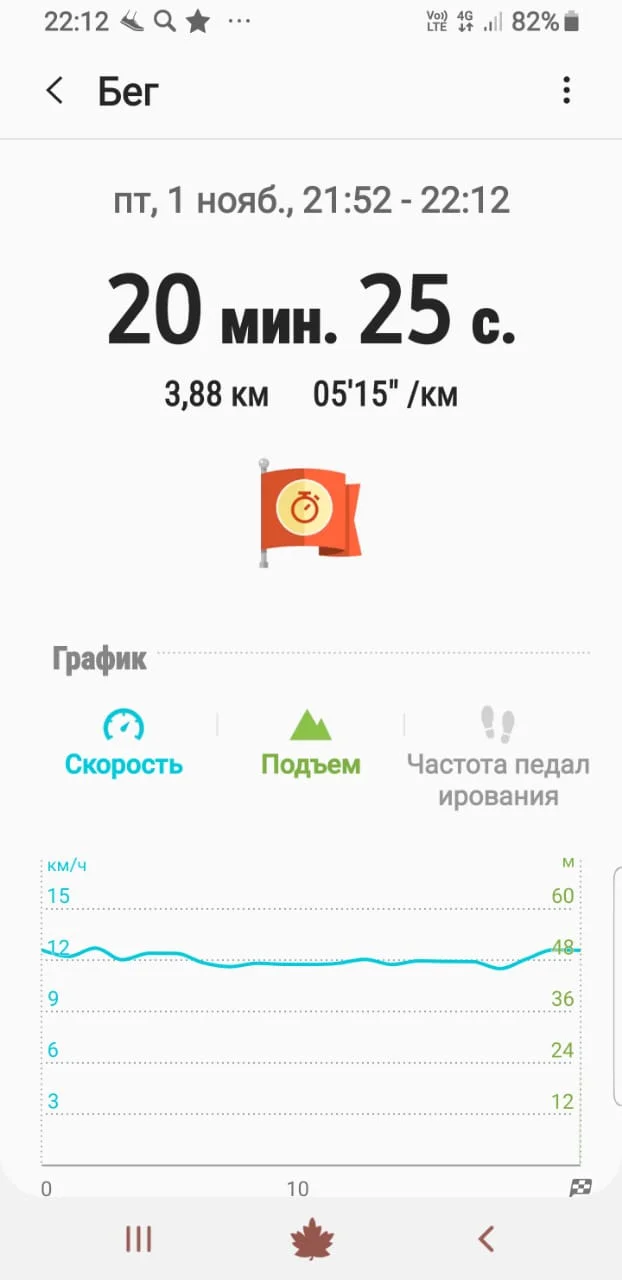Go to the home screen via the maple leaf

click(312, 1240)
